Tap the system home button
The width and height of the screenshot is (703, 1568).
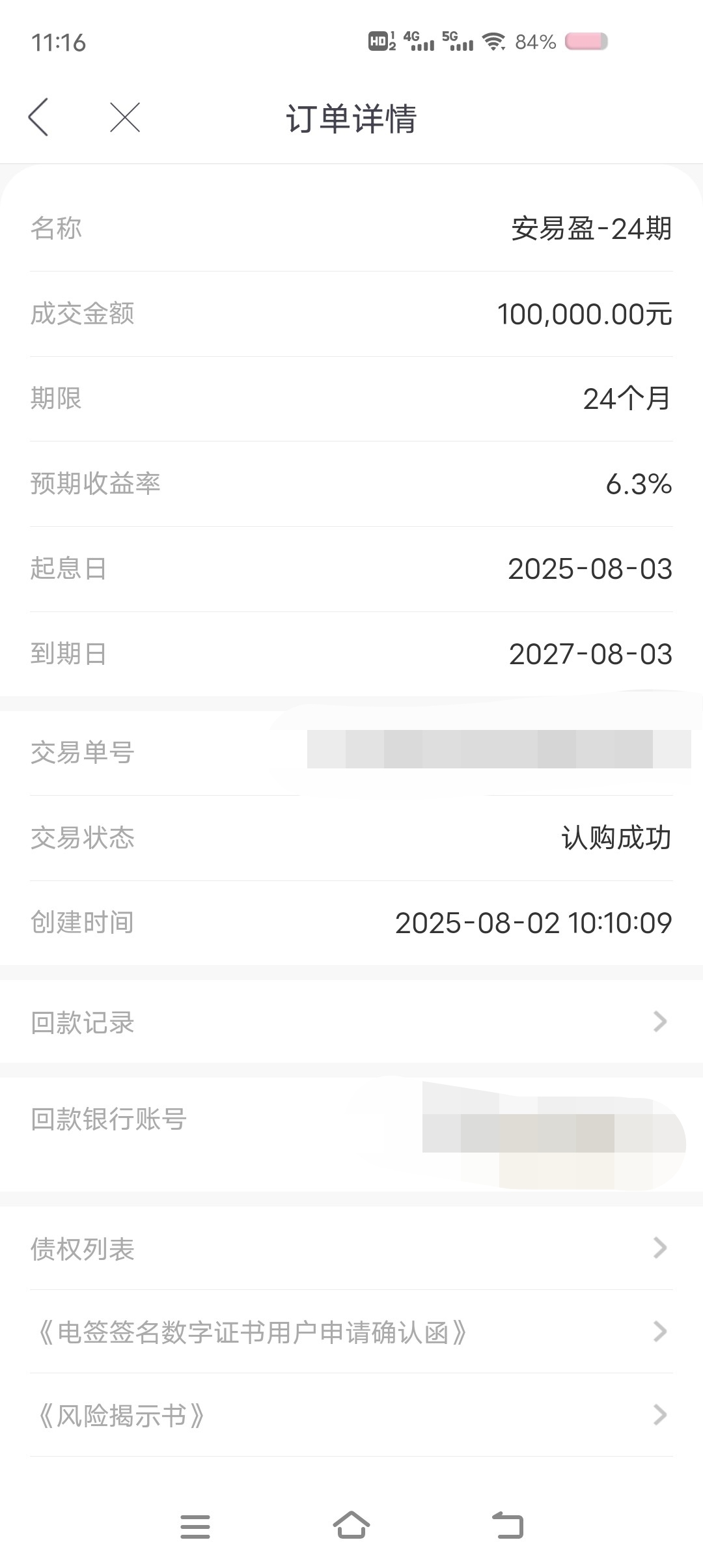click(351, 1526)
